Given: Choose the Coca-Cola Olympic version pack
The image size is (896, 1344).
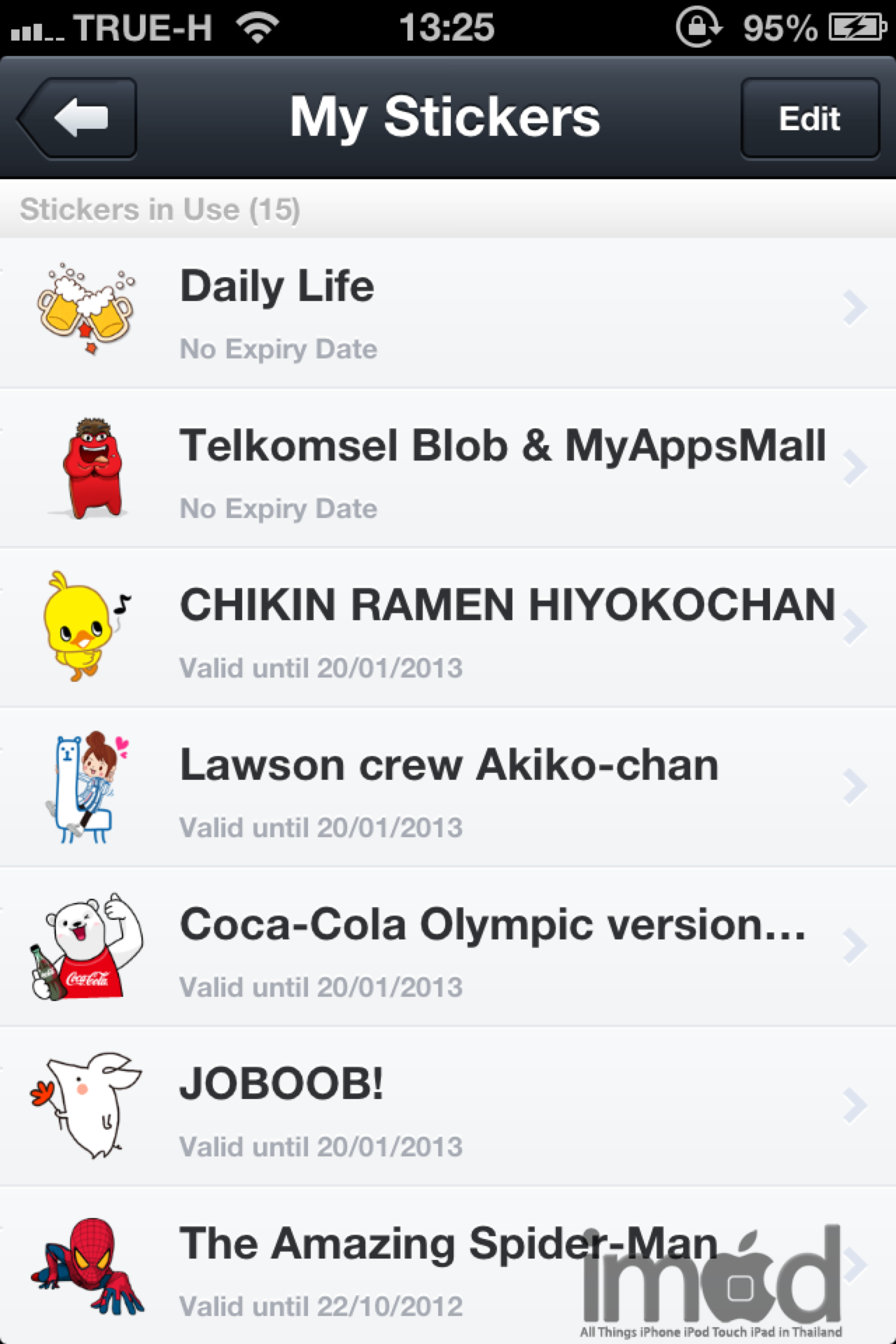Looking at the screenshot, I should coord(448,947).
